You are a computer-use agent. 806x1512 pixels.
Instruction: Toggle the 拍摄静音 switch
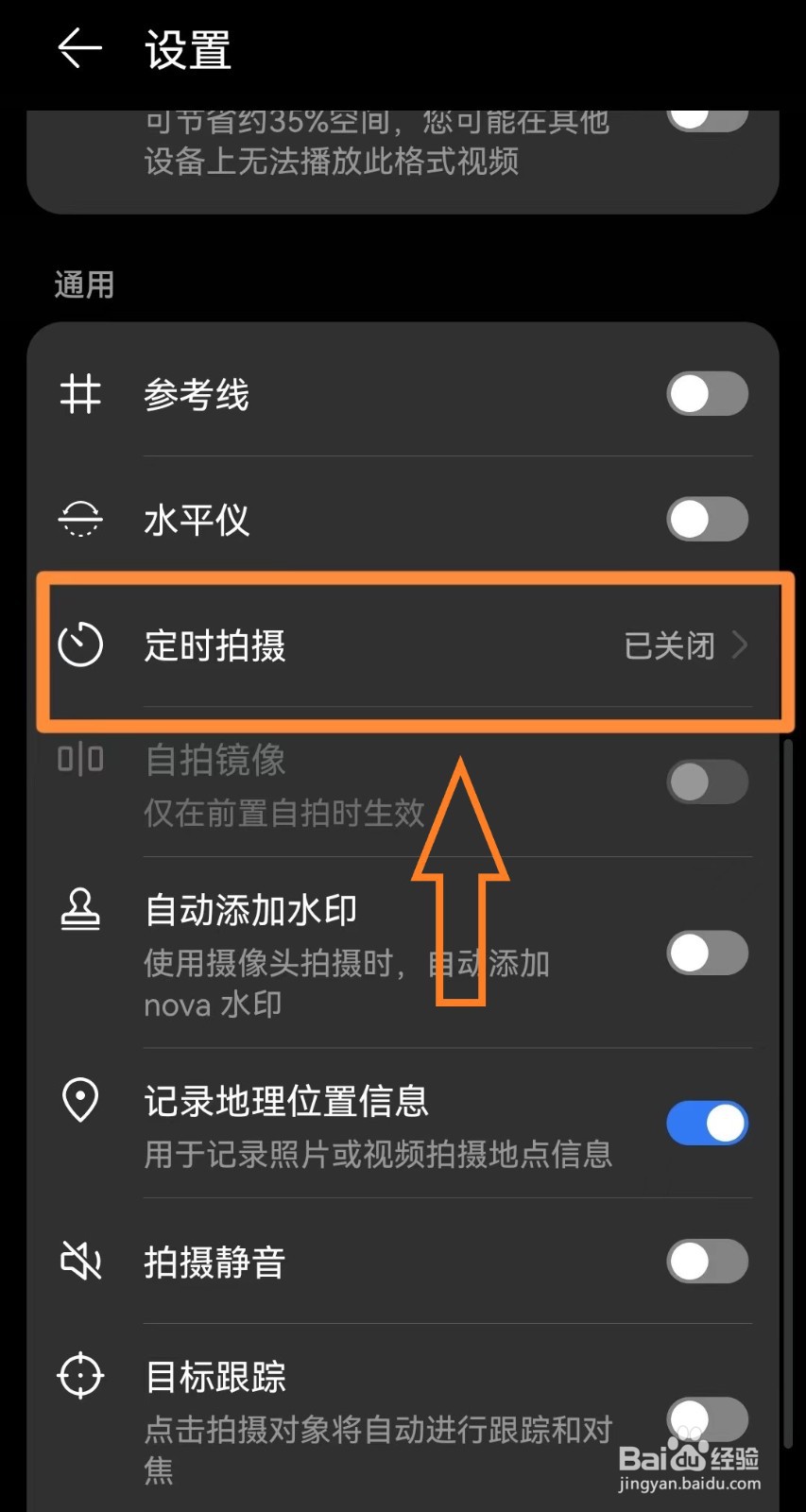tap(707, 1261)
